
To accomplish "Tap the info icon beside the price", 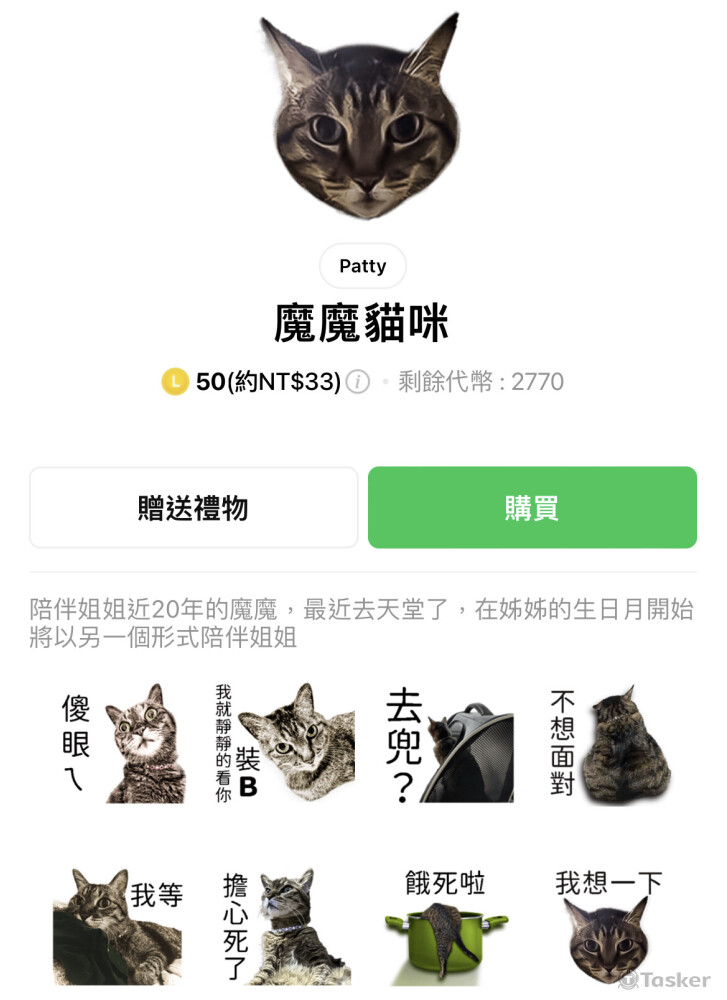I will (x=358, y=382).
